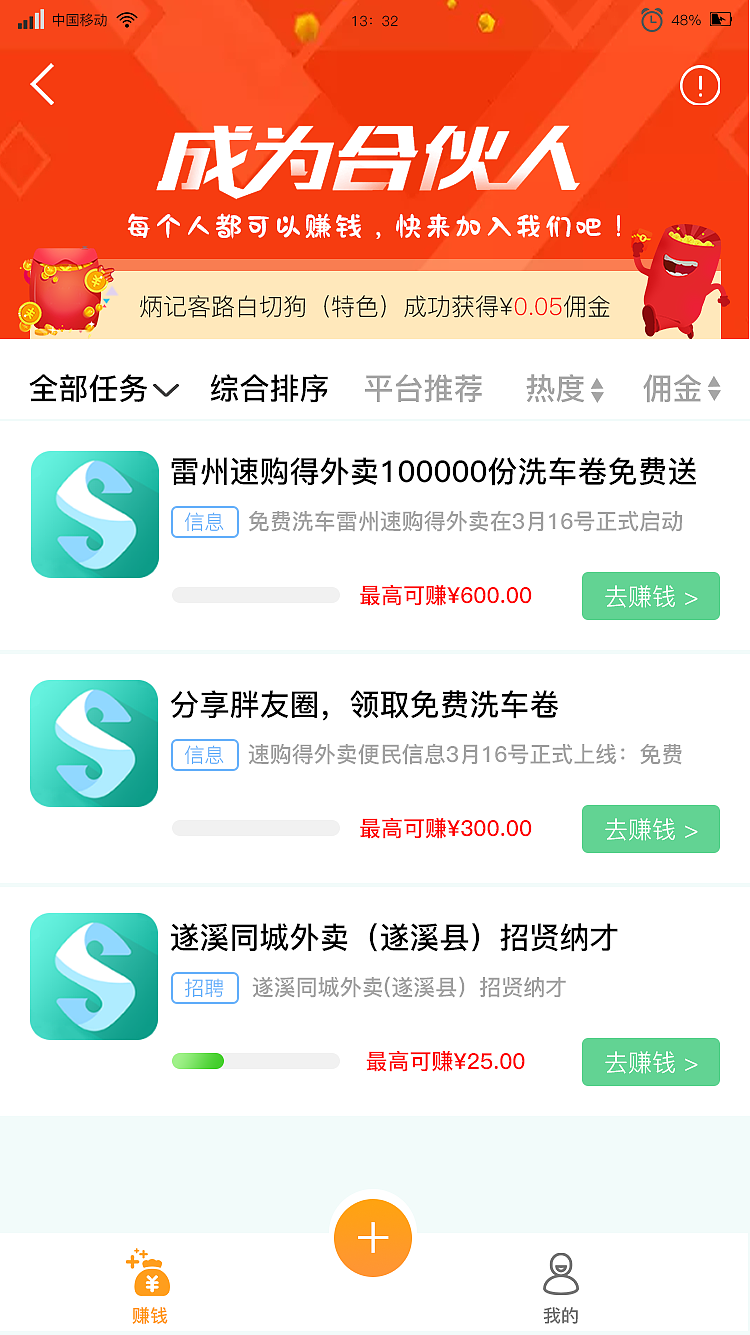Switch to 综合排序 sorting
Screen dimensions: 750x1335
268,389
